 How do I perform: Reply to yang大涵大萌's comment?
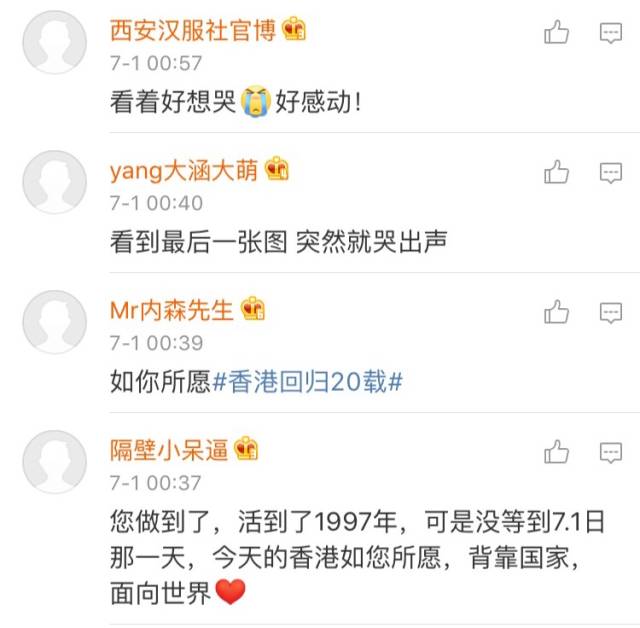611,174
